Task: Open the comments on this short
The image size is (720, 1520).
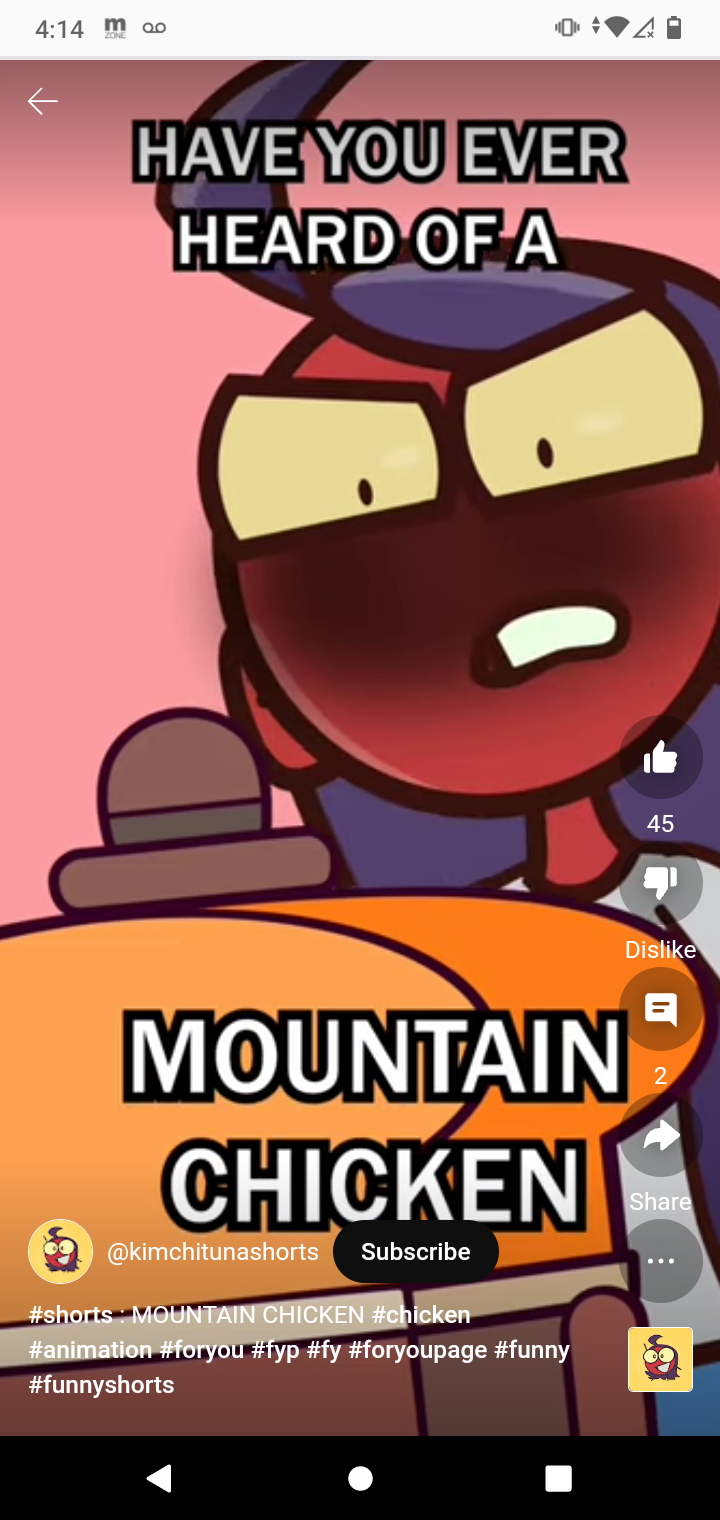Action: 660,1009
